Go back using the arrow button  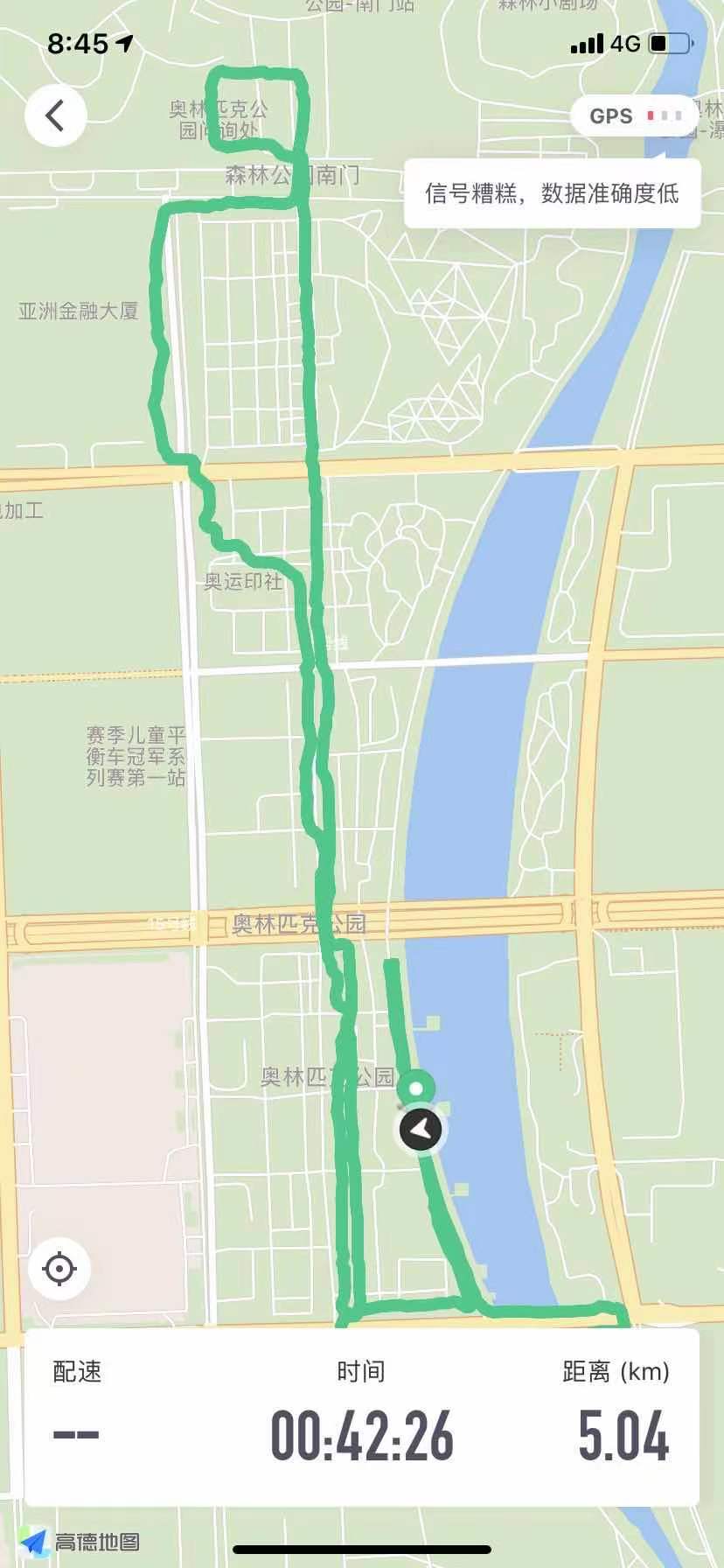point(55,115)
